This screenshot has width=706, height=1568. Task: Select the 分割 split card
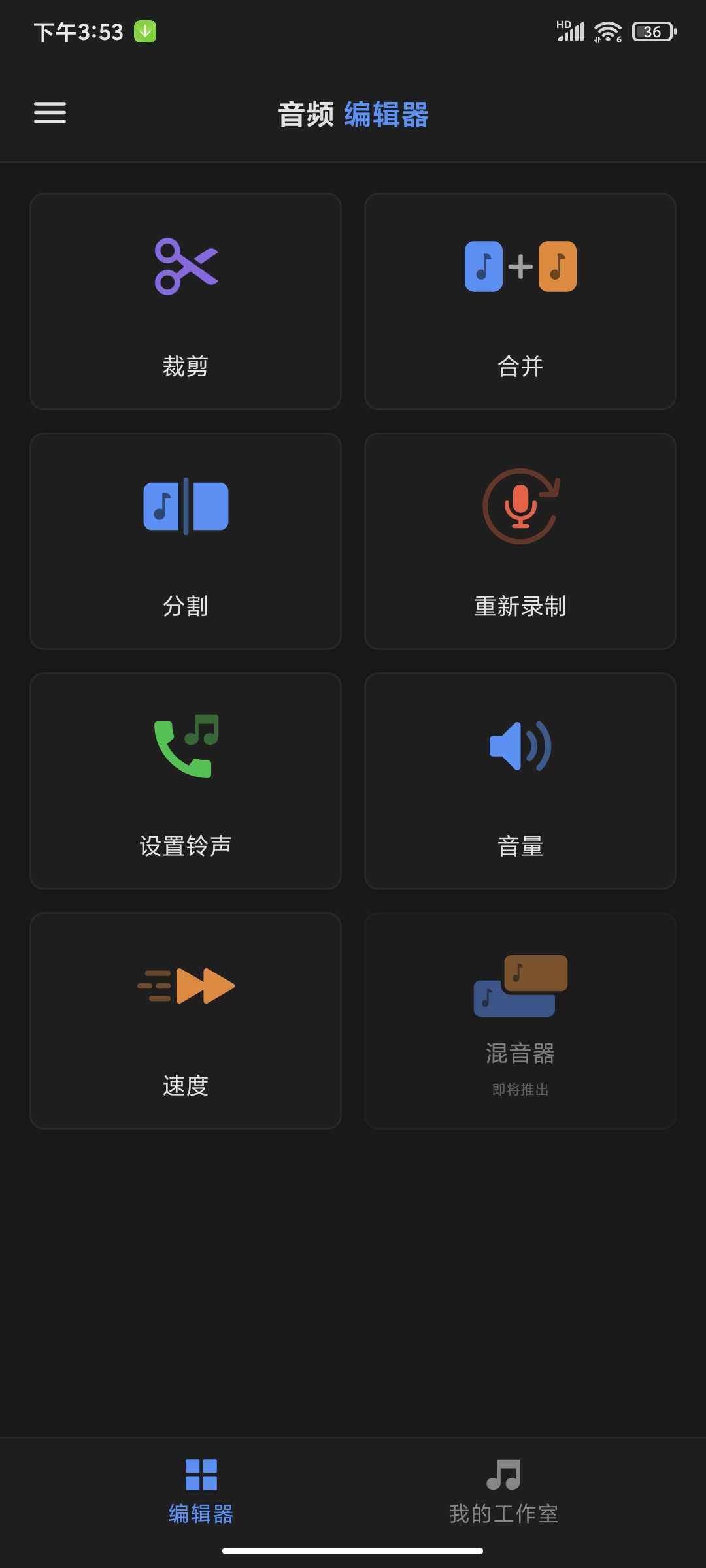point(186,541)
